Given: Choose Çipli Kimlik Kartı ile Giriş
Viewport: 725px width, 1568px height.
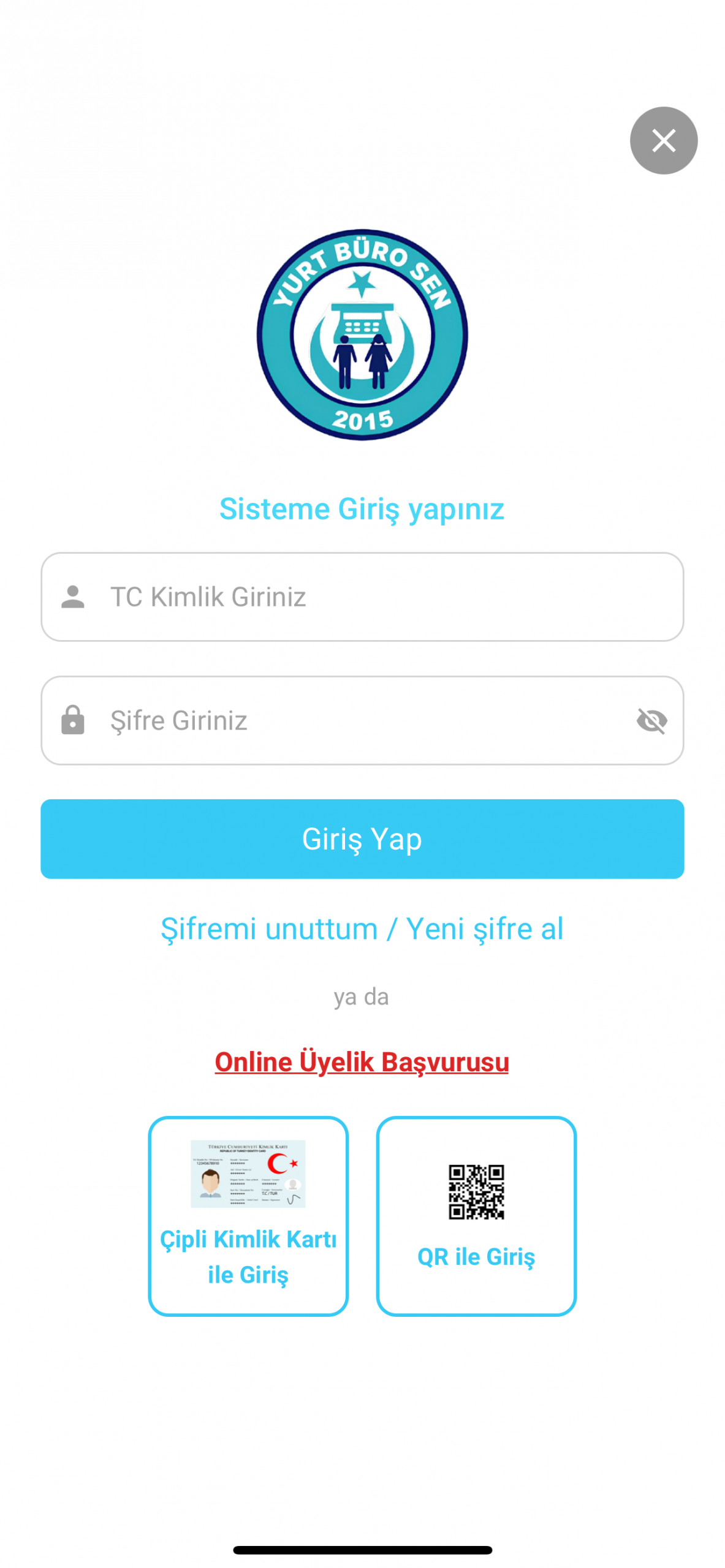Looking at the screenshot, I should [x=248, y=1215].
